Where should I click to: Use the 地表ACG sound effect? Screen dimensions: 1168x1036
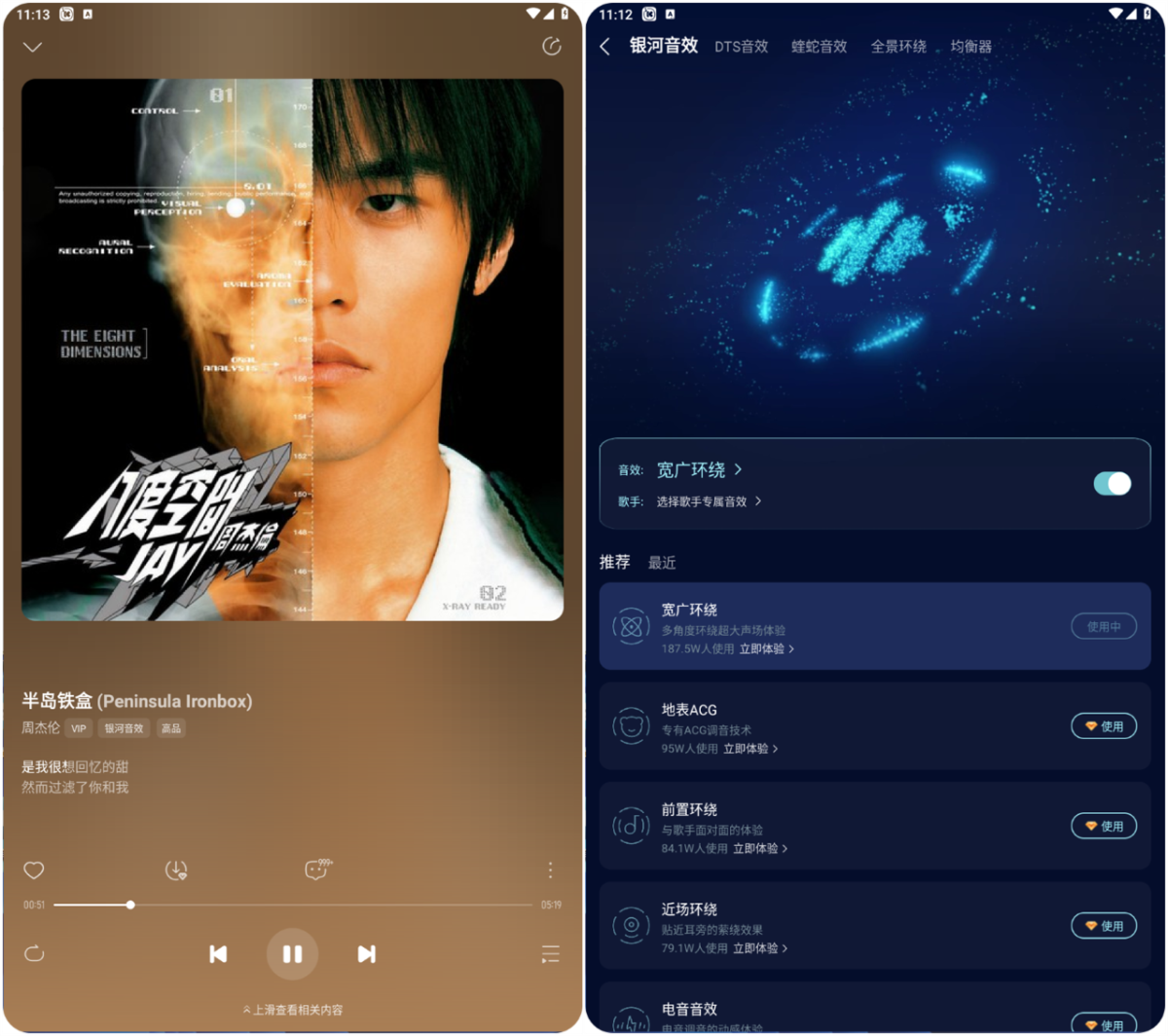tap(1104, 726)
